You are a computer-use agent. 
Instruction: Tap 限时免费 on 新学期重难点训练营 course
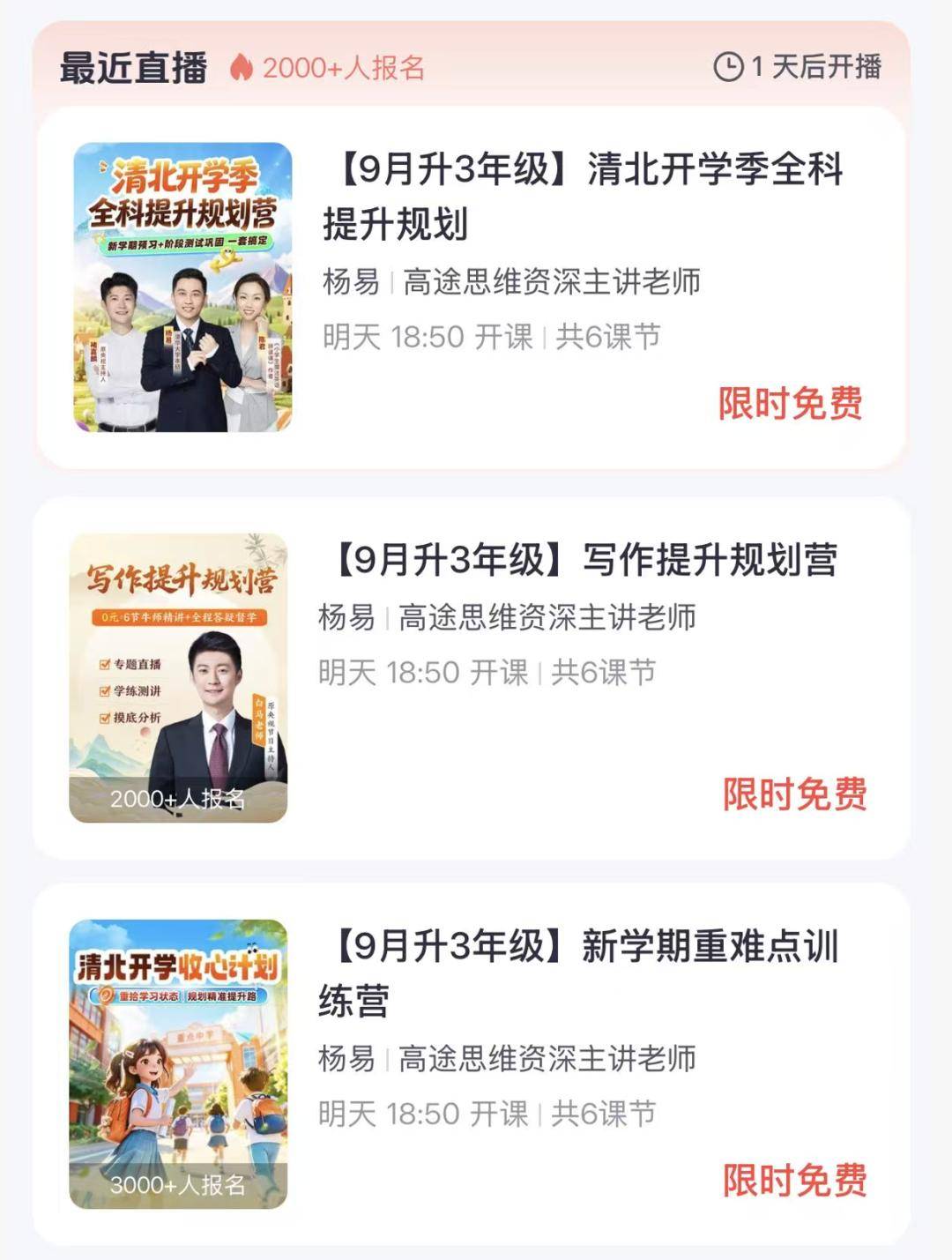[795, 1181]
